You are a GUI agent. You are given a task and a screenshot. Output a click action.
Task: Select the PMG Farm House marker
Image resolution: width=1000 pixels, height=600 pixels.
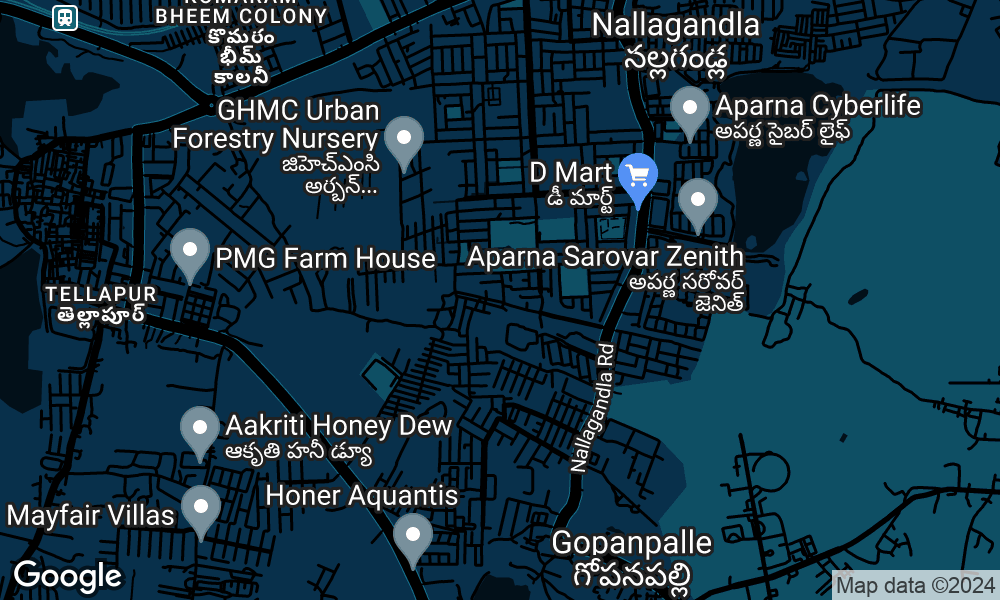pos(190,251)
